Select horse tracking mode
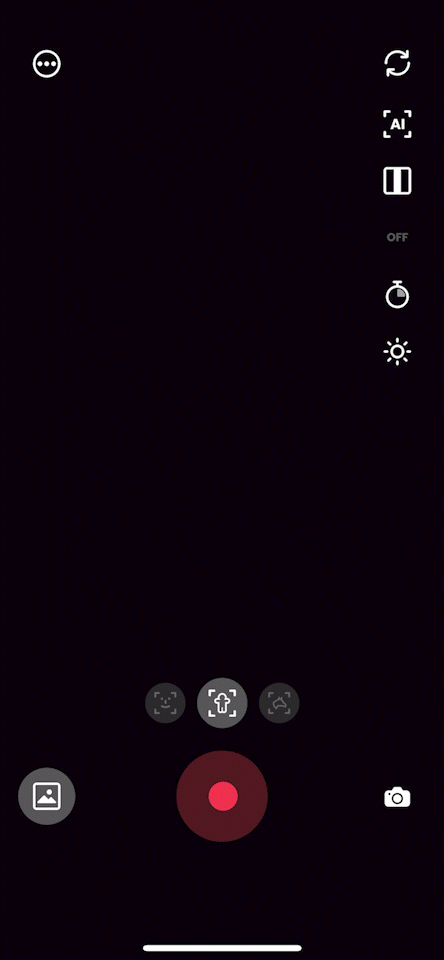This screenshot has height=960, width=444. (x=279, y=703)
